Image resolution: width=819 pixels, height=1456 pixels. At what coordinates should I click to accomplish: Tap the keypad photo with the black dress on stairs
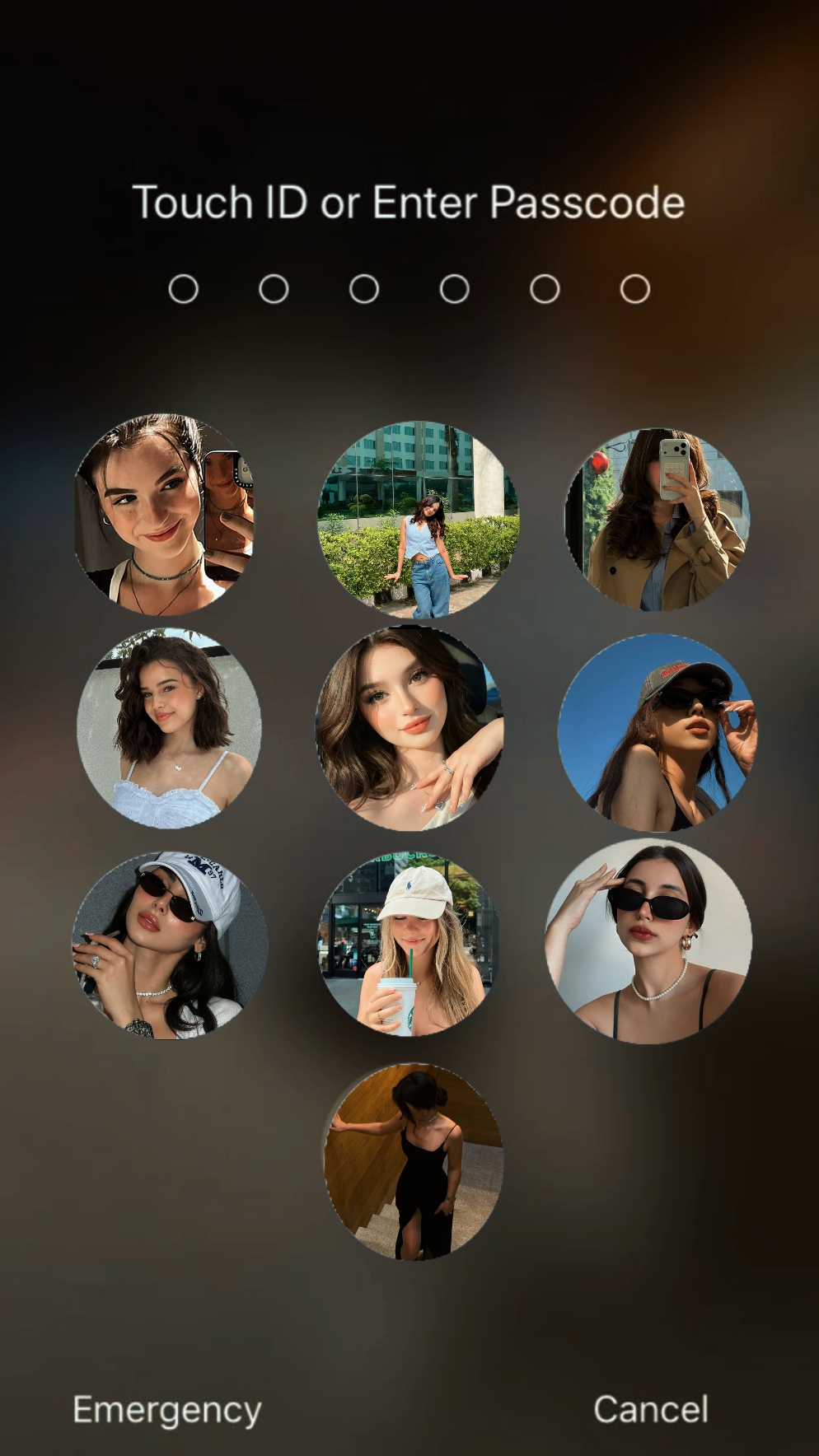413,1161
